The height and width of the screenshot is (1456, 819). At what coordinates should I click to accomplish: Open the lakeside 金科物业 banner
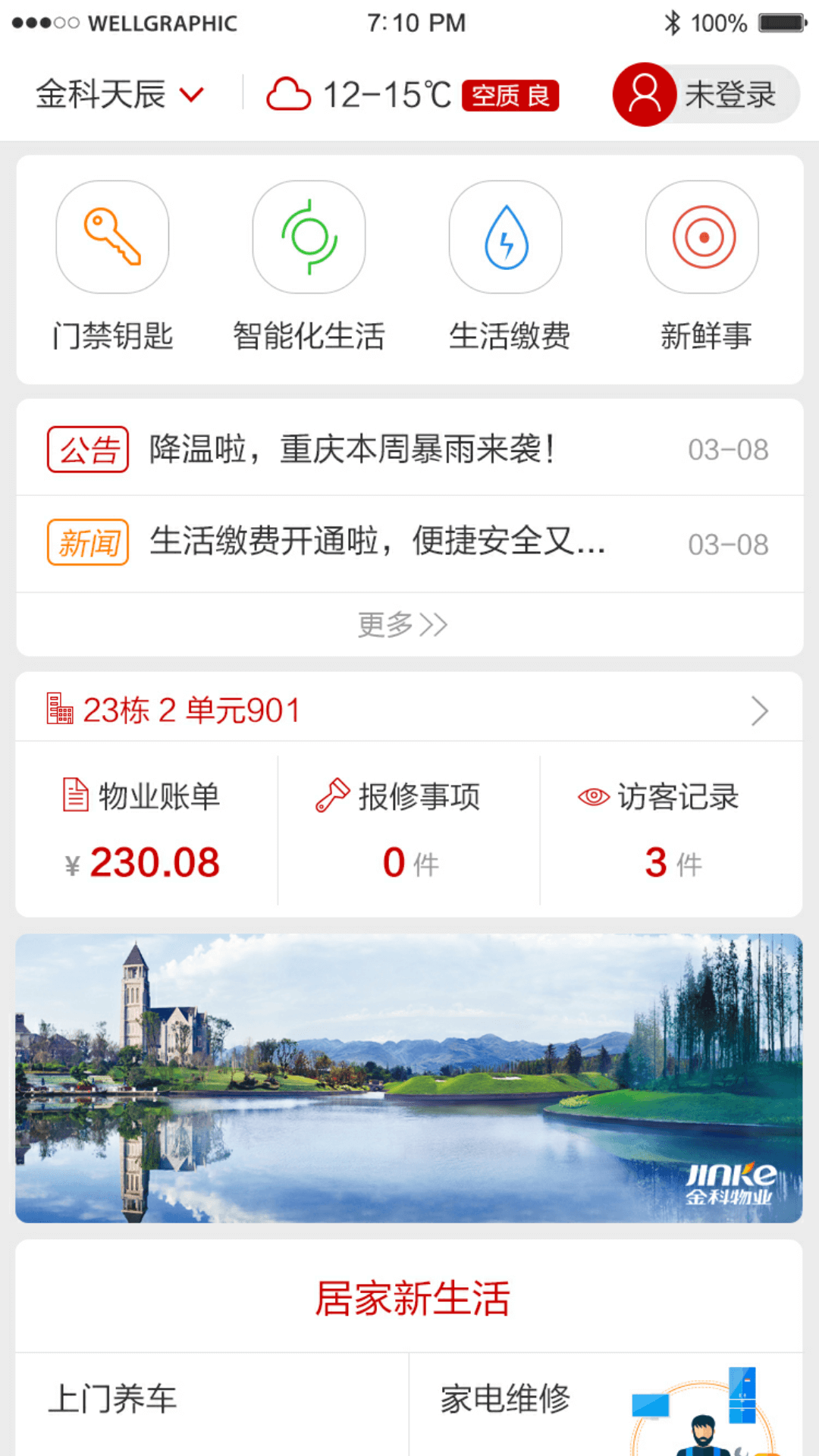[409, 1078]
